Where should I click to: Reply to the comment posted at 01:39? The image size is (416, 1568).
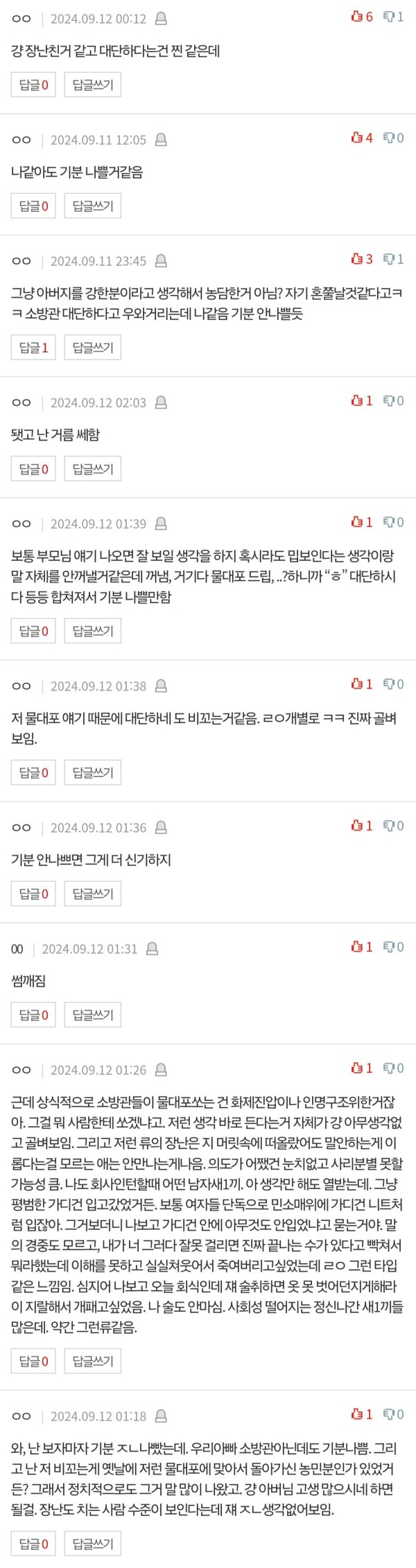coord(93,631)
